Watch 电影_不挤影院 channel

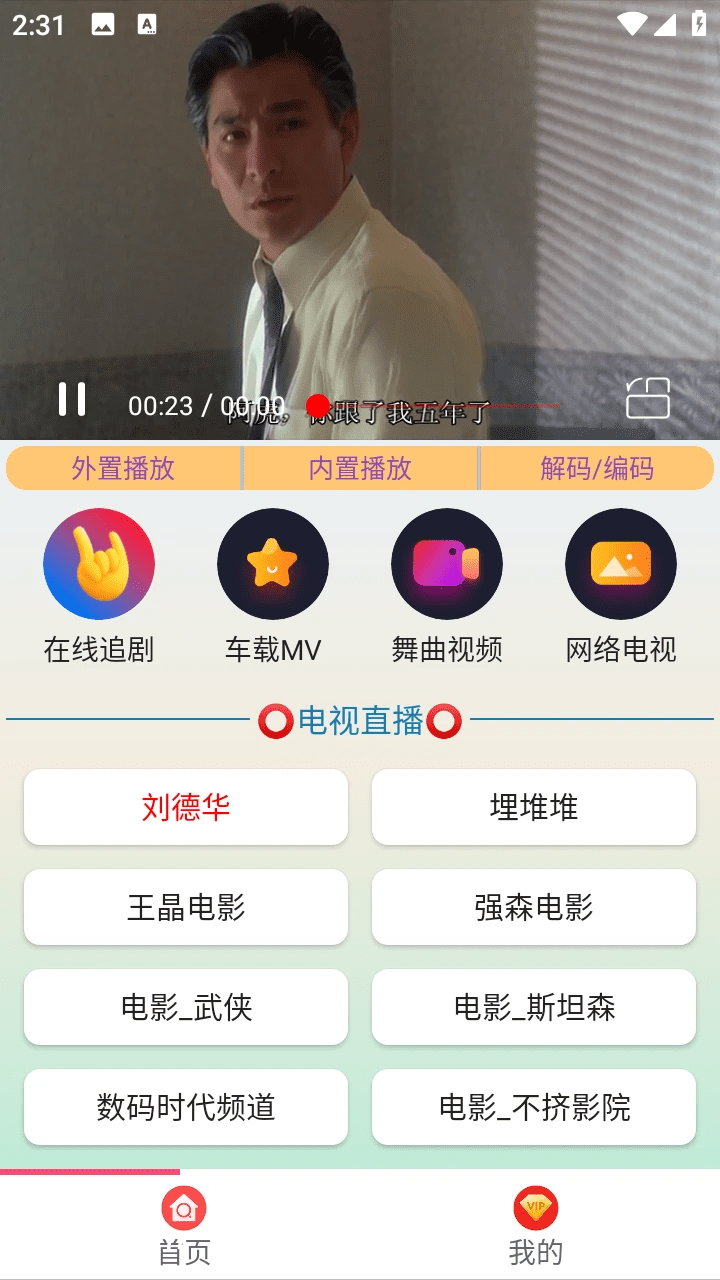(x=534, y=1107)
